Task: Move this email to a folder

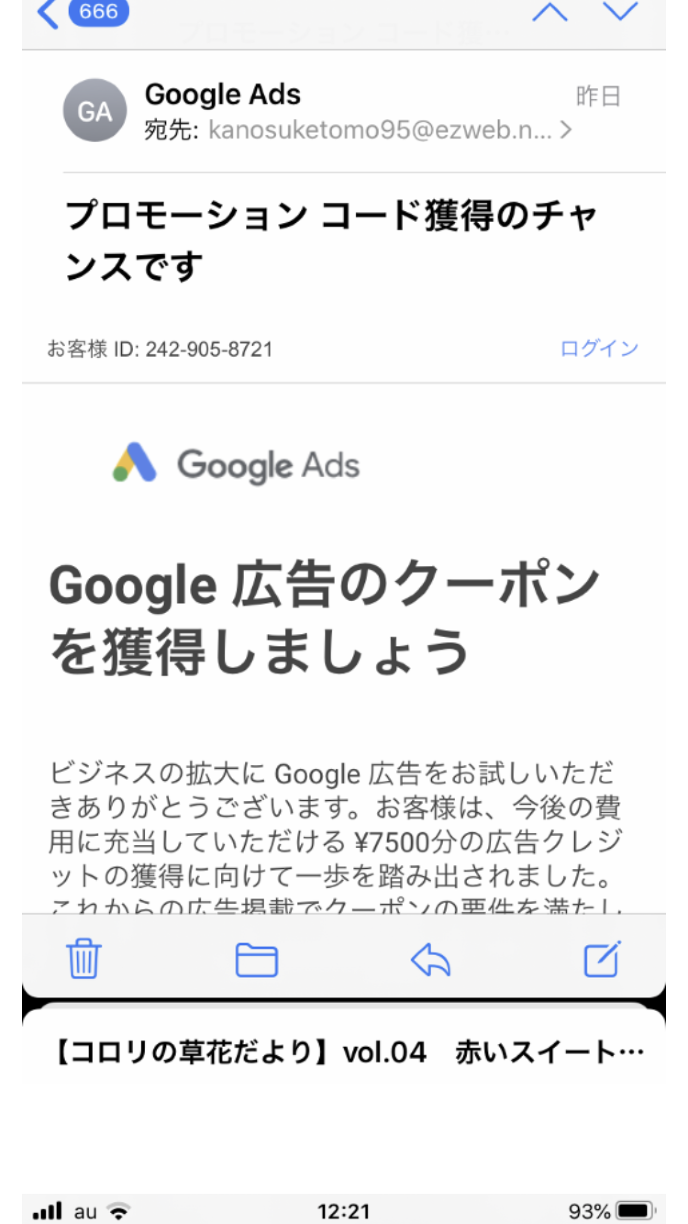Action: (x=256, y=959)
